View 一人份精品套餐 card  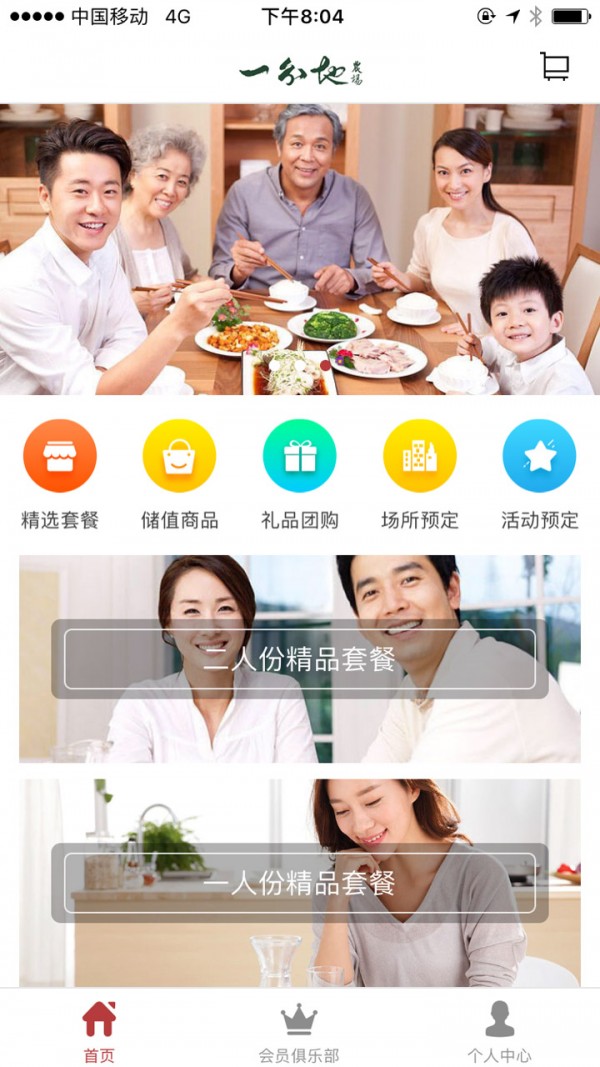pyautogui.click(x=300, y=883)
